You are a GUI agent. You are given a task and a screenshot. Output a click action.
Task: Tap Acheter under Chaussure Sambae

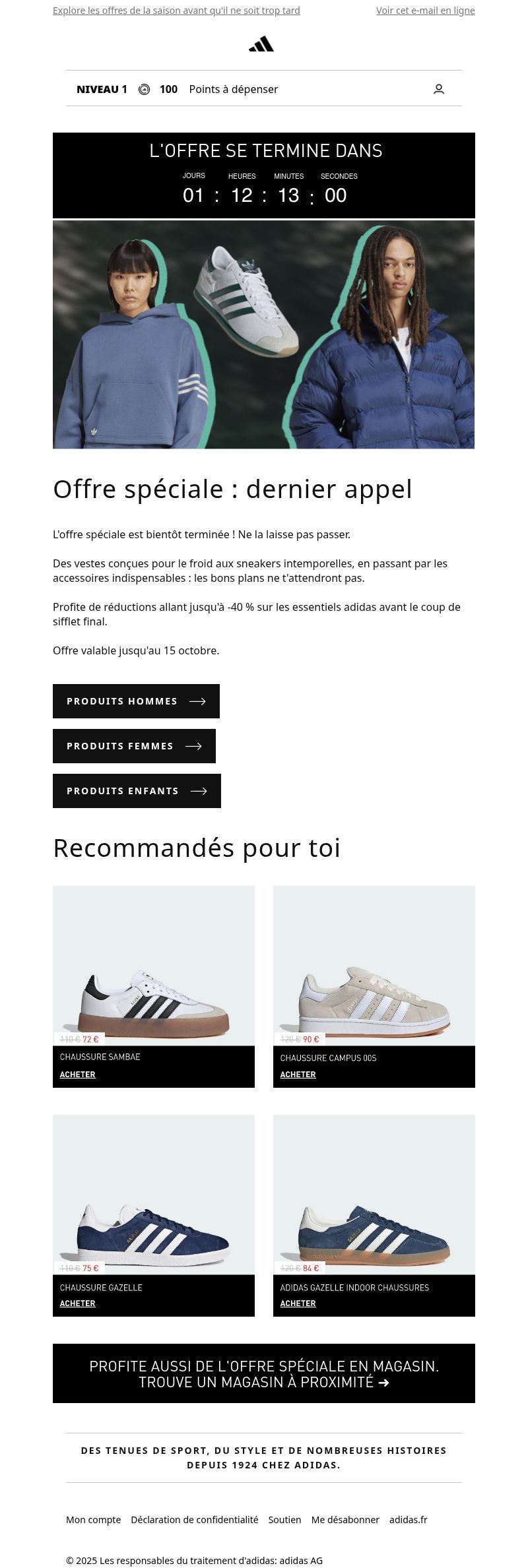click(x=78, y=1075)
